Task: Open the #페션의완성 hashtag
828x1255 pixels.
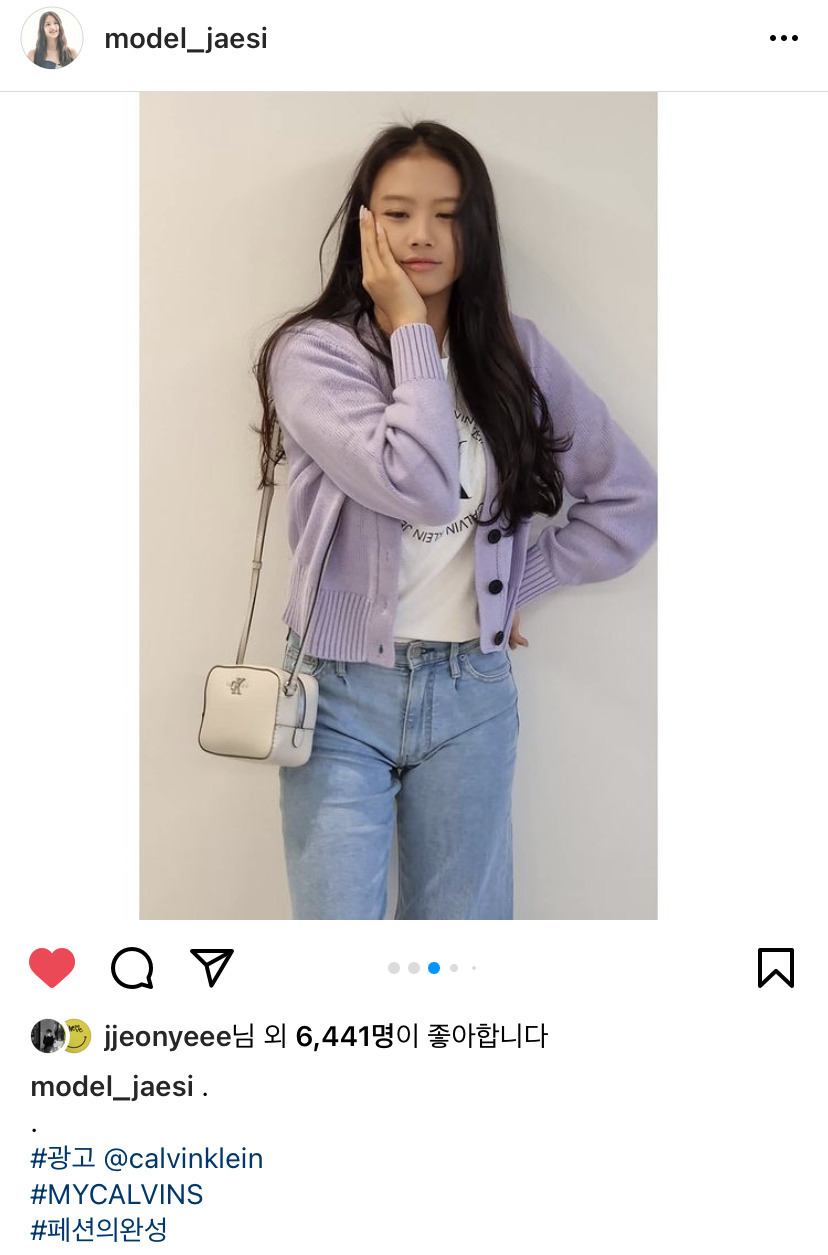Action: pos(99,1230)
